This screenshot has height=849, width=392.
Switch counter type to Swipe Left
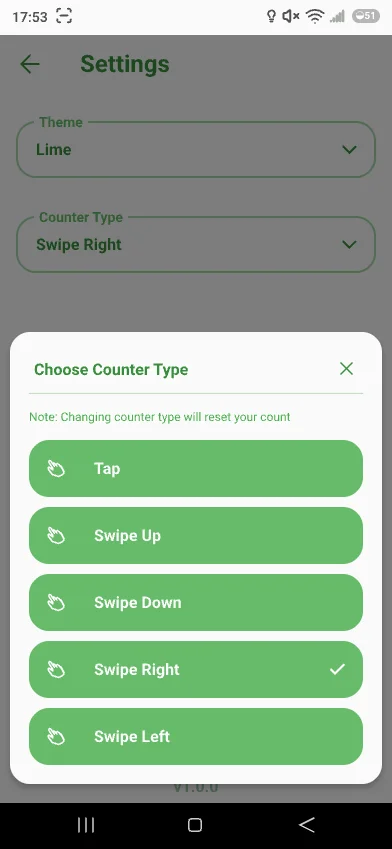(196, 736)
